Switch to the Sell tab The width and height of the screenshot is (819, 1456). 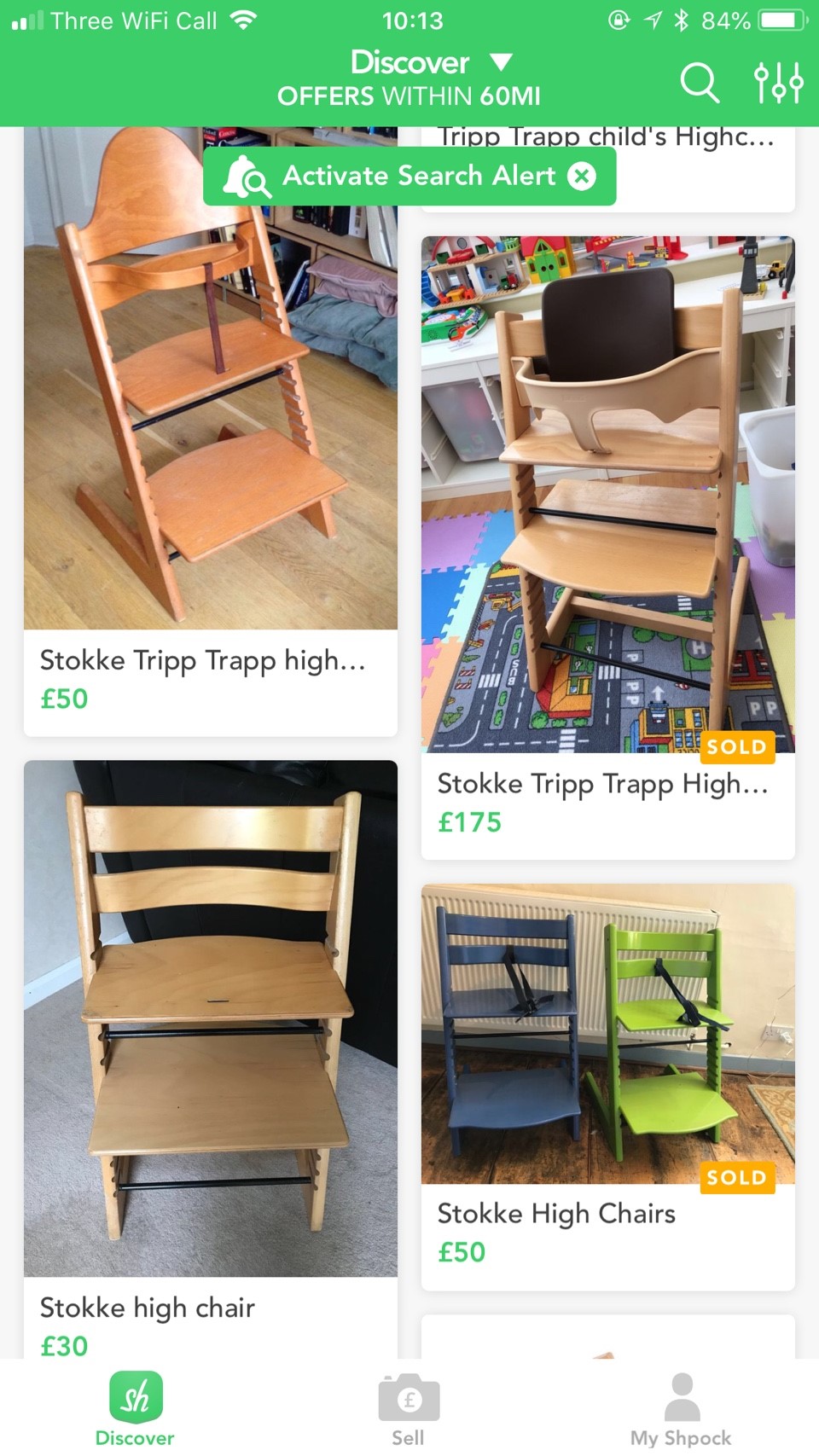point(409,1409)
